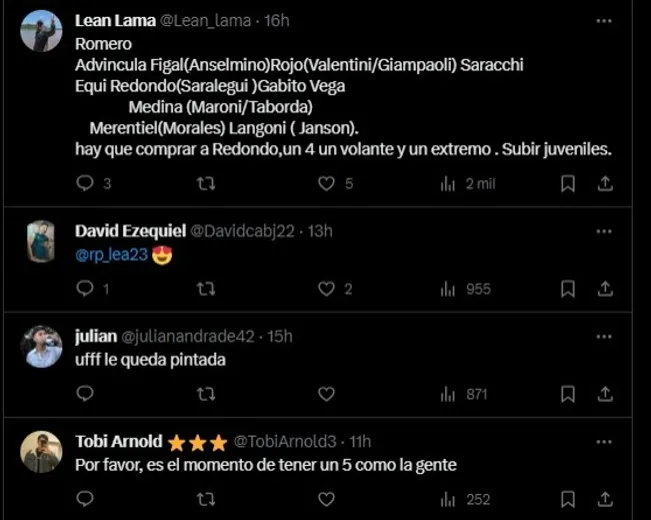Open the @rp_lea23 mention link
Viewport: 651px width, 520px height.
coord(111,255)
